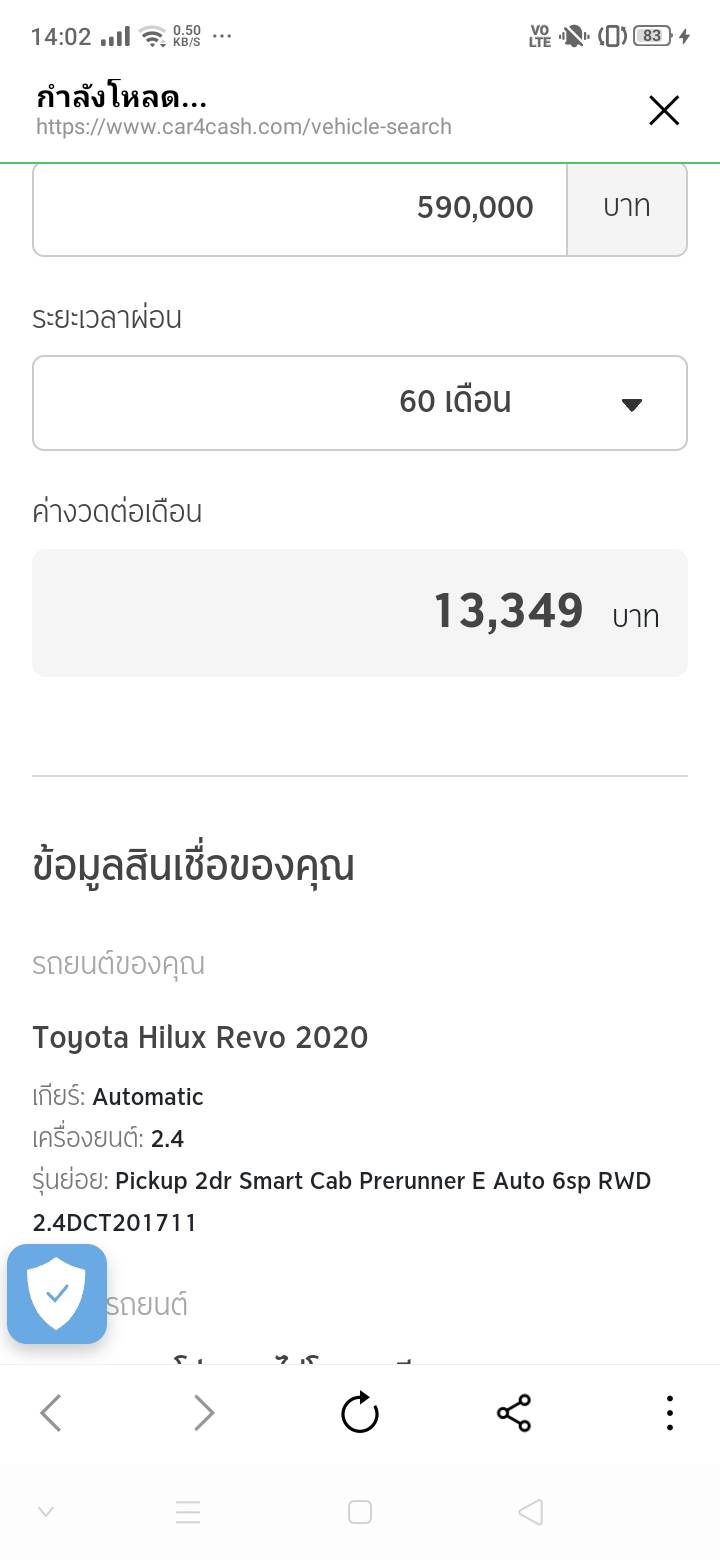Go forward to the next web page

[x=204, y=1413]
